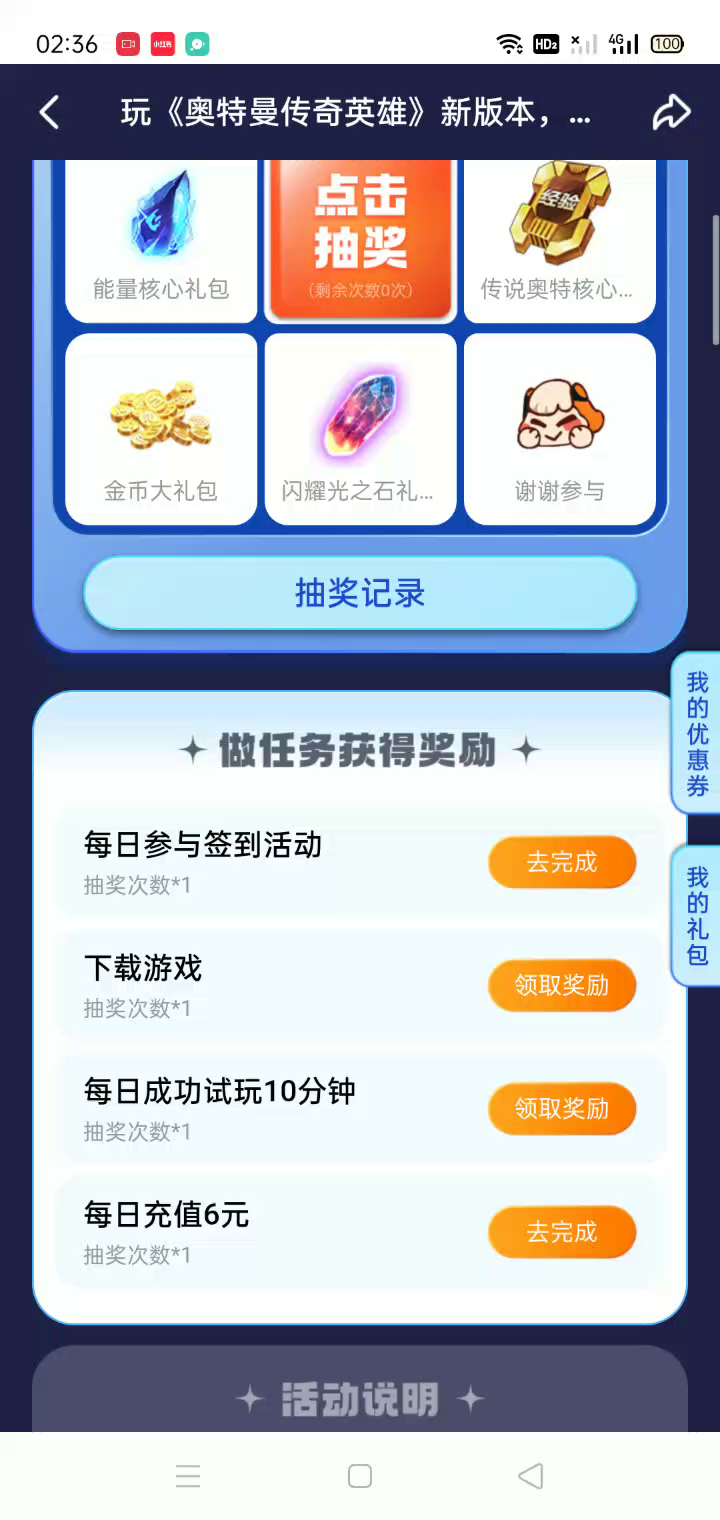Open the 我的优惠券 side tab
This screenshot has height=1520, width=720.
(697, 734)
